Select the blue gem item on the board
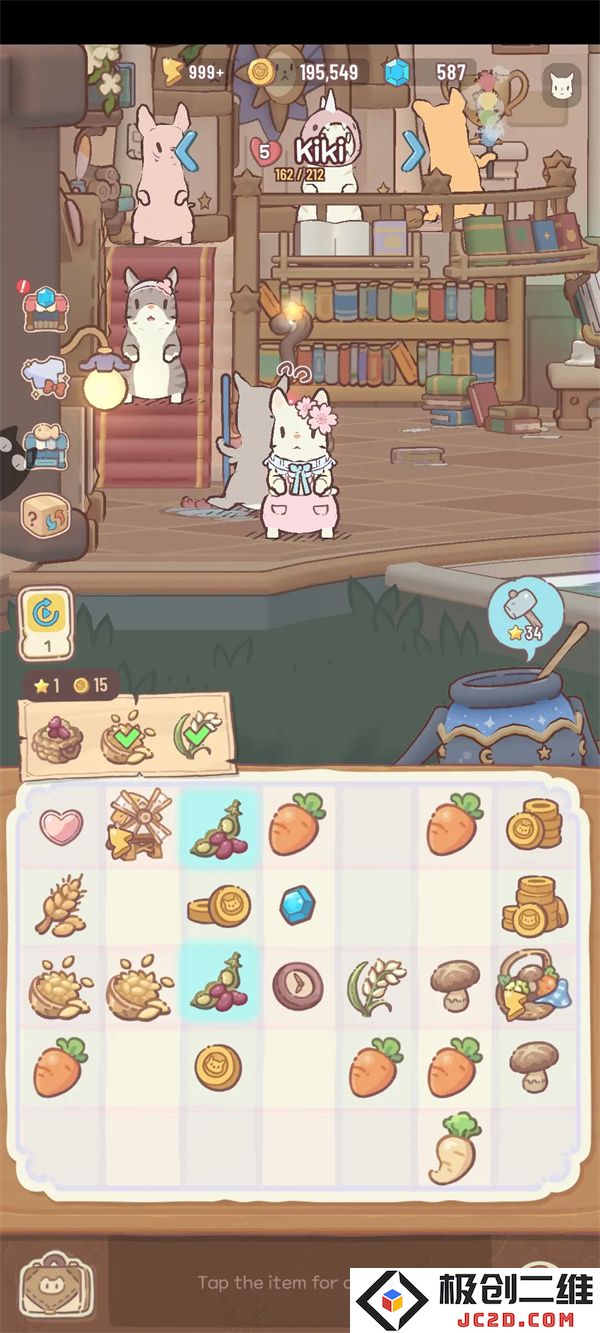 point(298,905)
